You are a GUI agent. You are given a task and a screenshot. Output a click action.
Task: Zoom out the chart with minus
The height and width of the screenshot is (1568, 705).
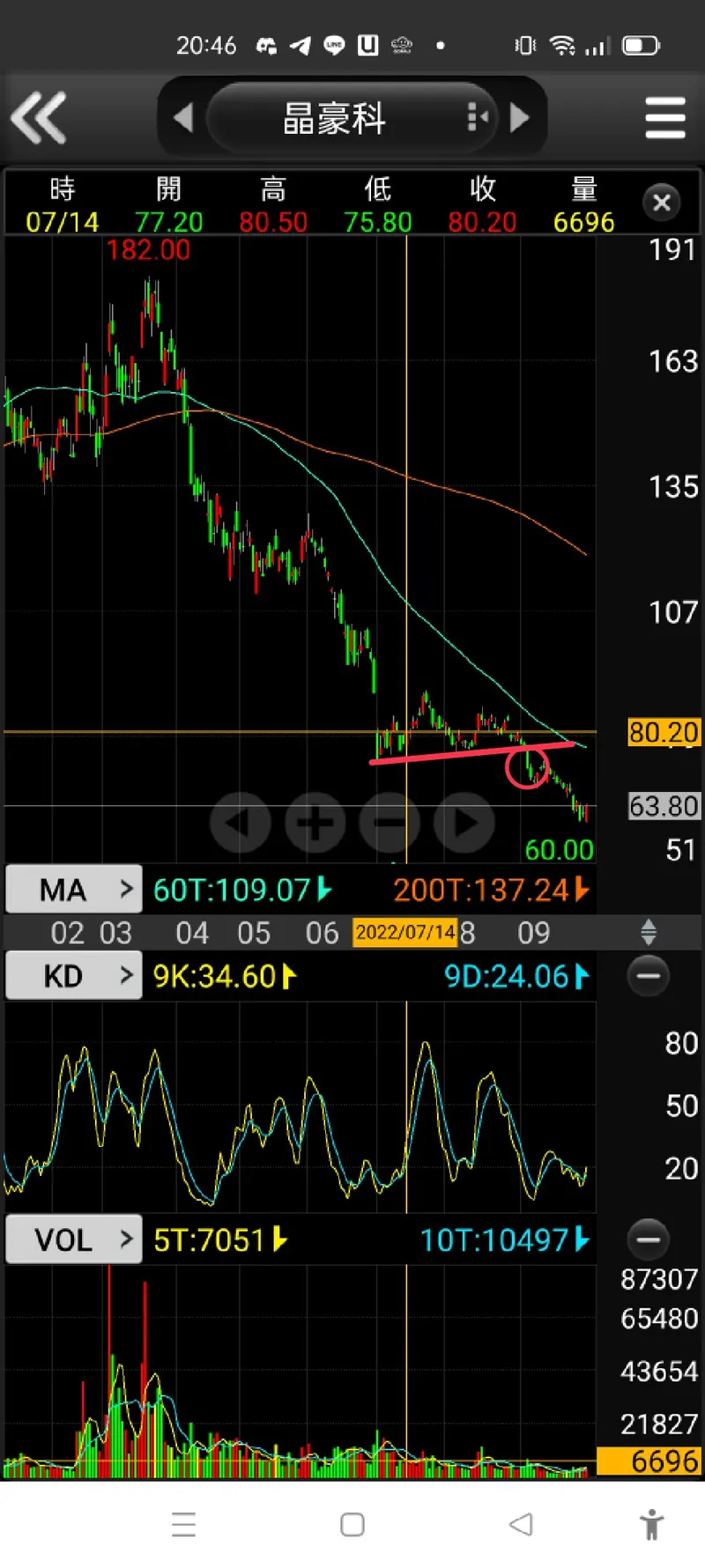(389, 823)
